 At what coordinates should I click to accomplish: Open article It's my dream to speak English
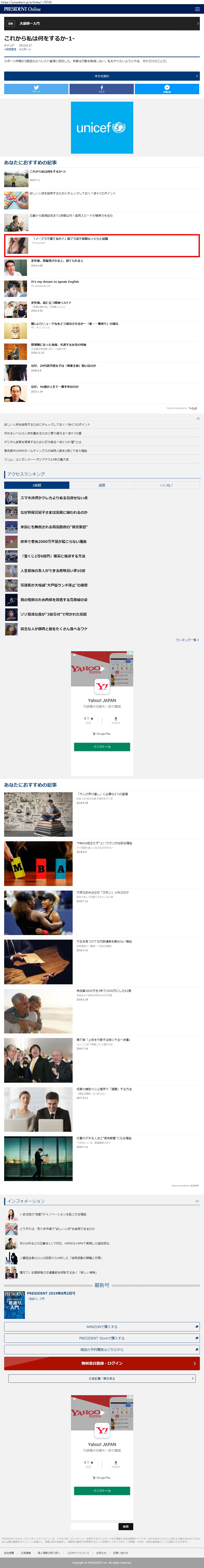pos(55,282)
